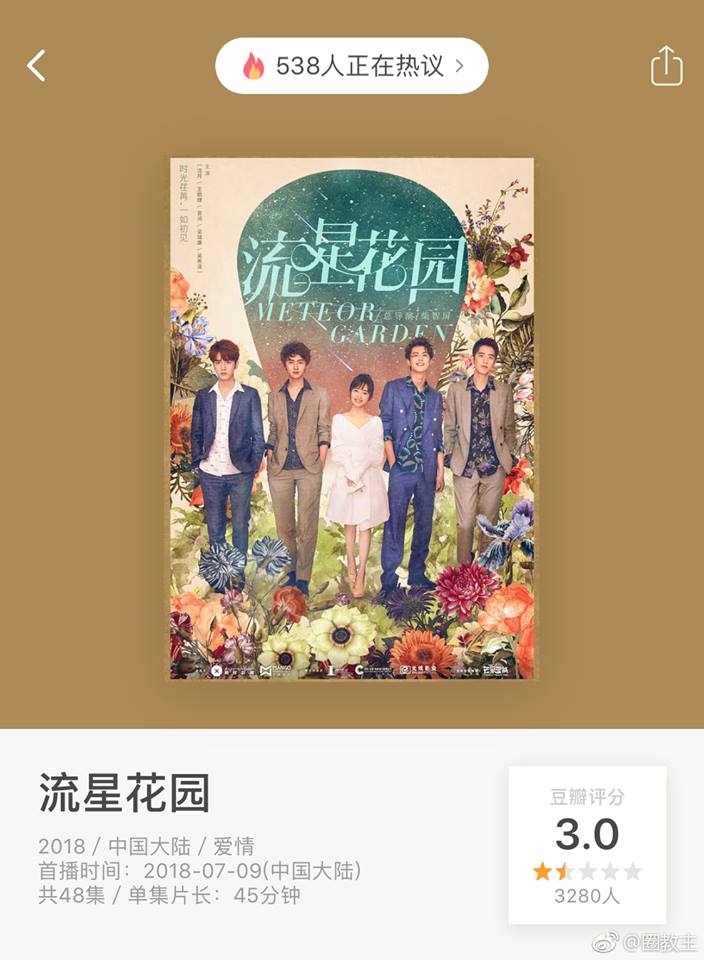The image size is (704, 960).
Task: Share this drama page
Action: pyautogui.click(x=666, y=67)
